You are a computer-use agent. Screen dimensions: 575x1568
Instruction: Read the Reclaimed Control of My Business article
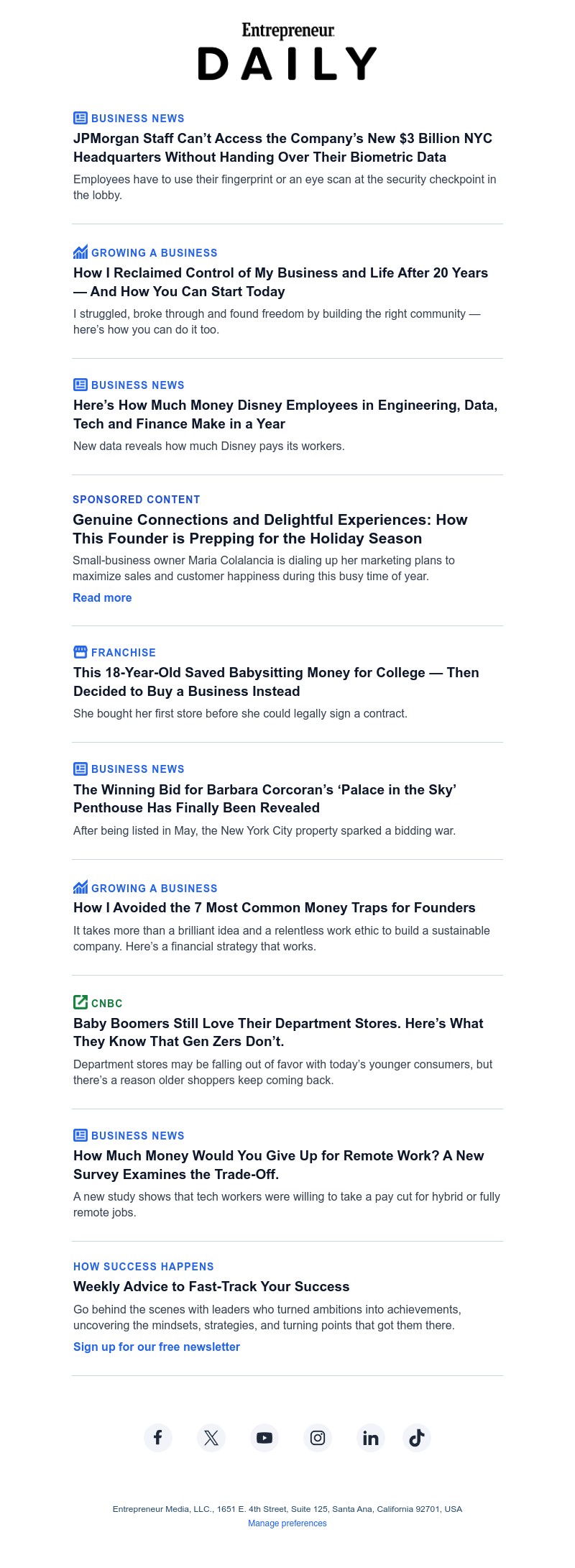[280, 282]
